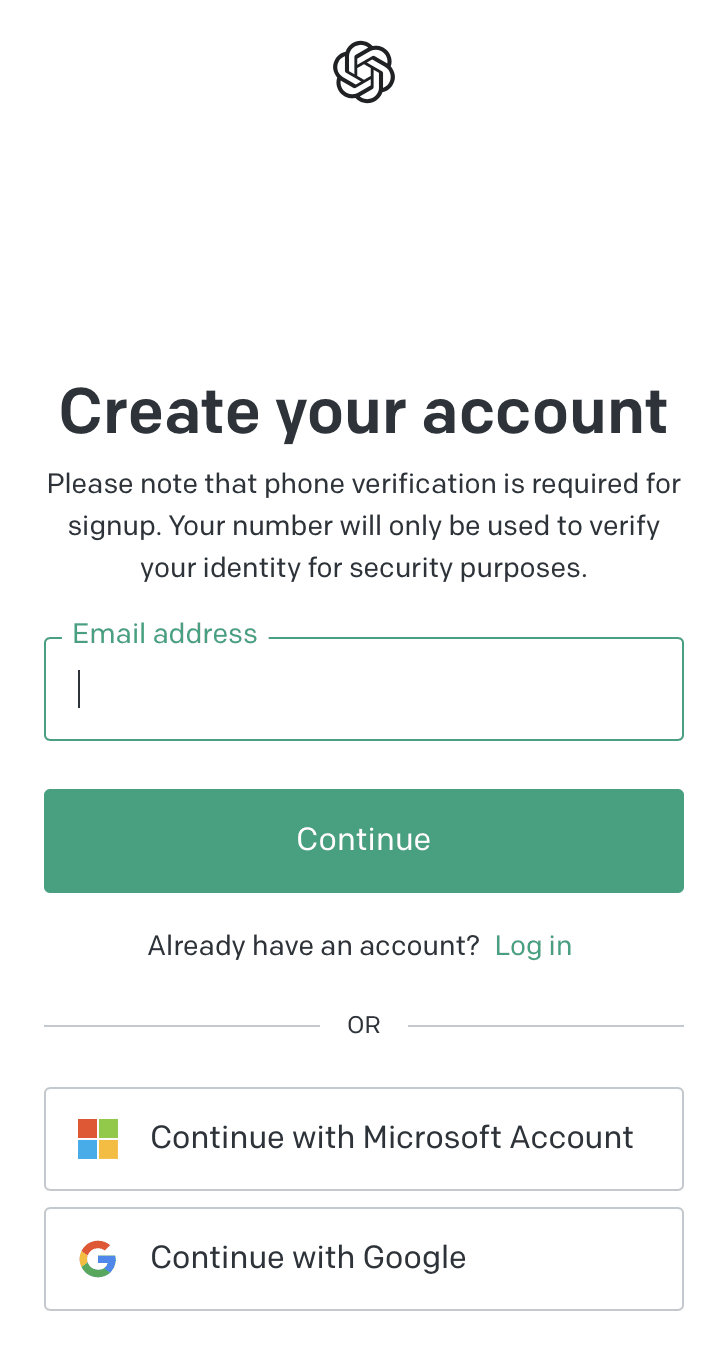Open the Log in link
The width and height of the screenshot is (728, 1348).
coord(533,946)
